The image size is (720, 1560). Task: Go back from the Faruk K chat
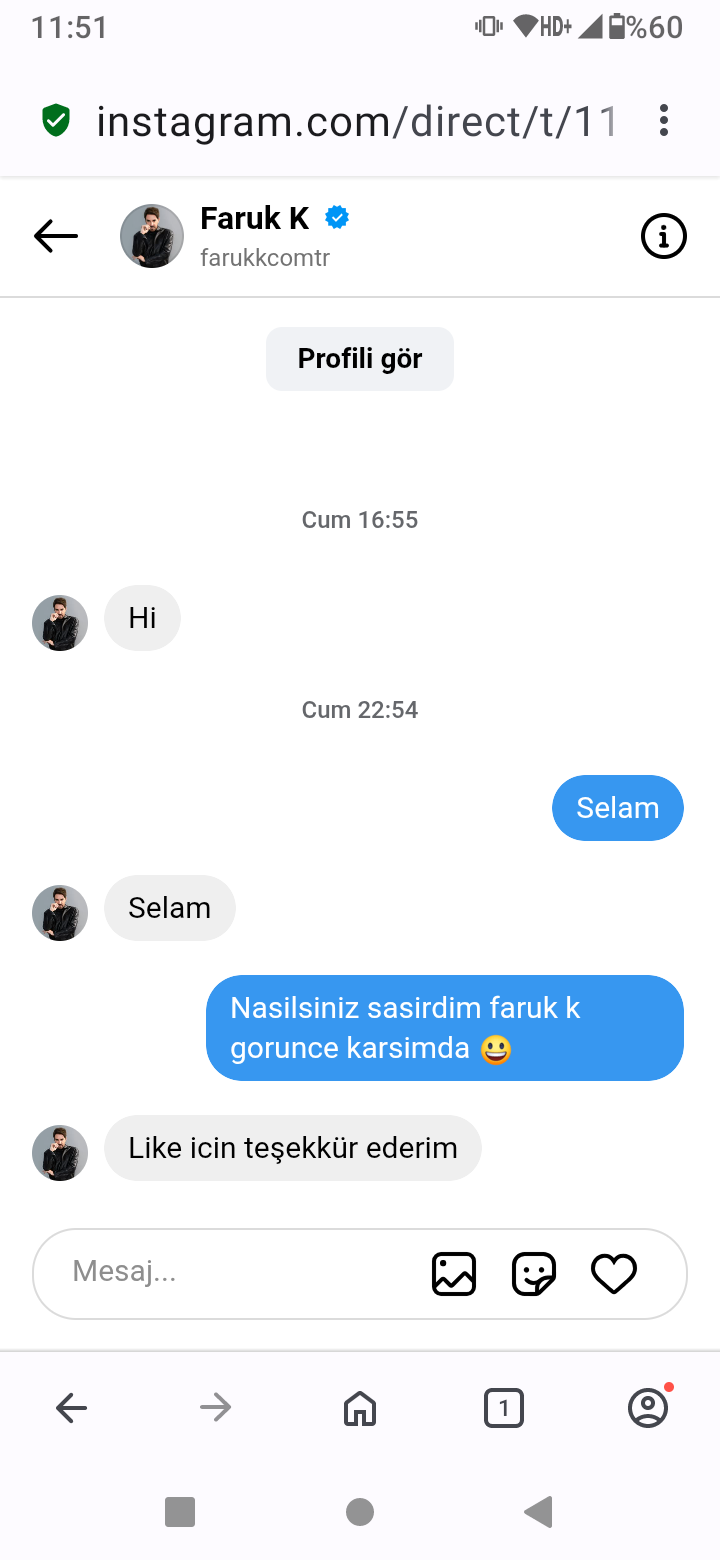[x=56, y=236]
